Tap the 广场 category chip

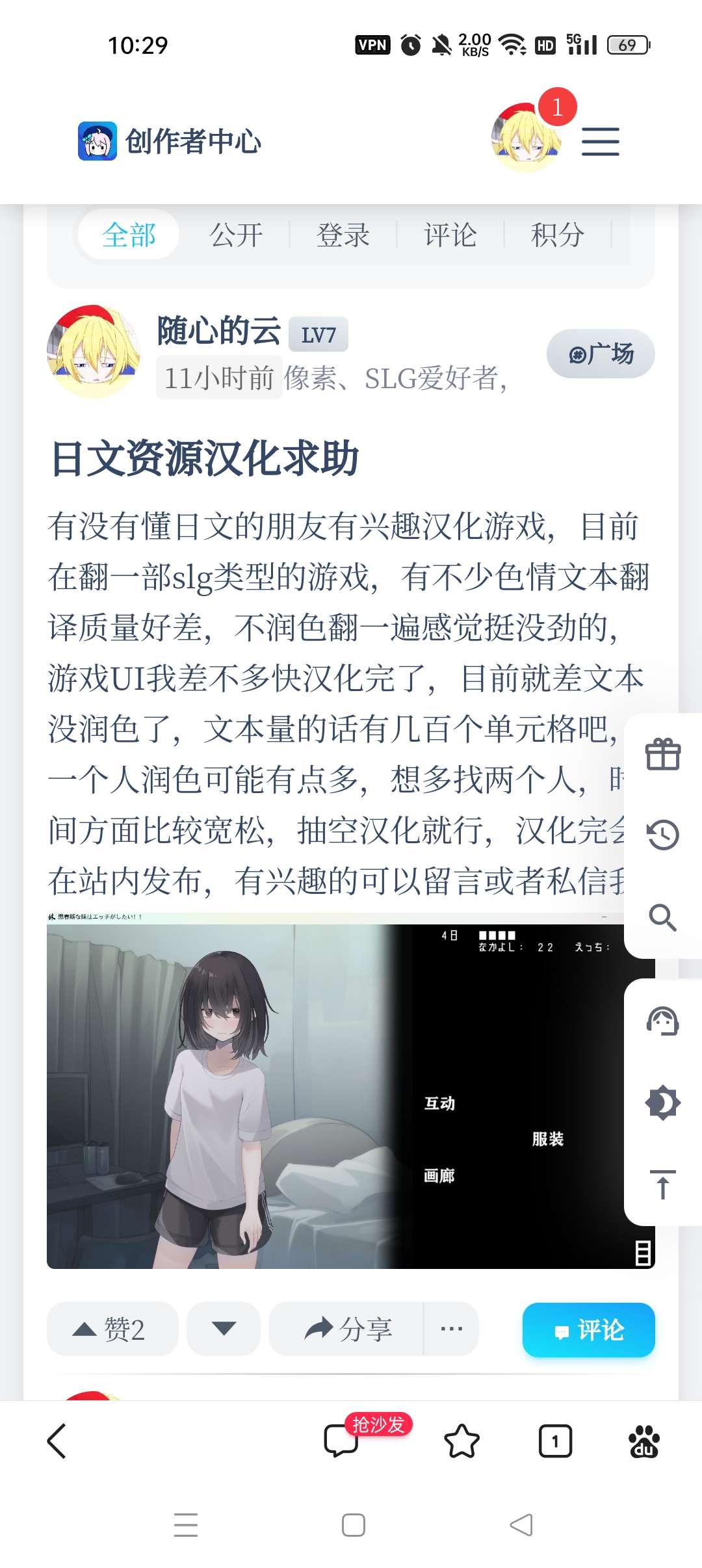[x=601, y=354]
